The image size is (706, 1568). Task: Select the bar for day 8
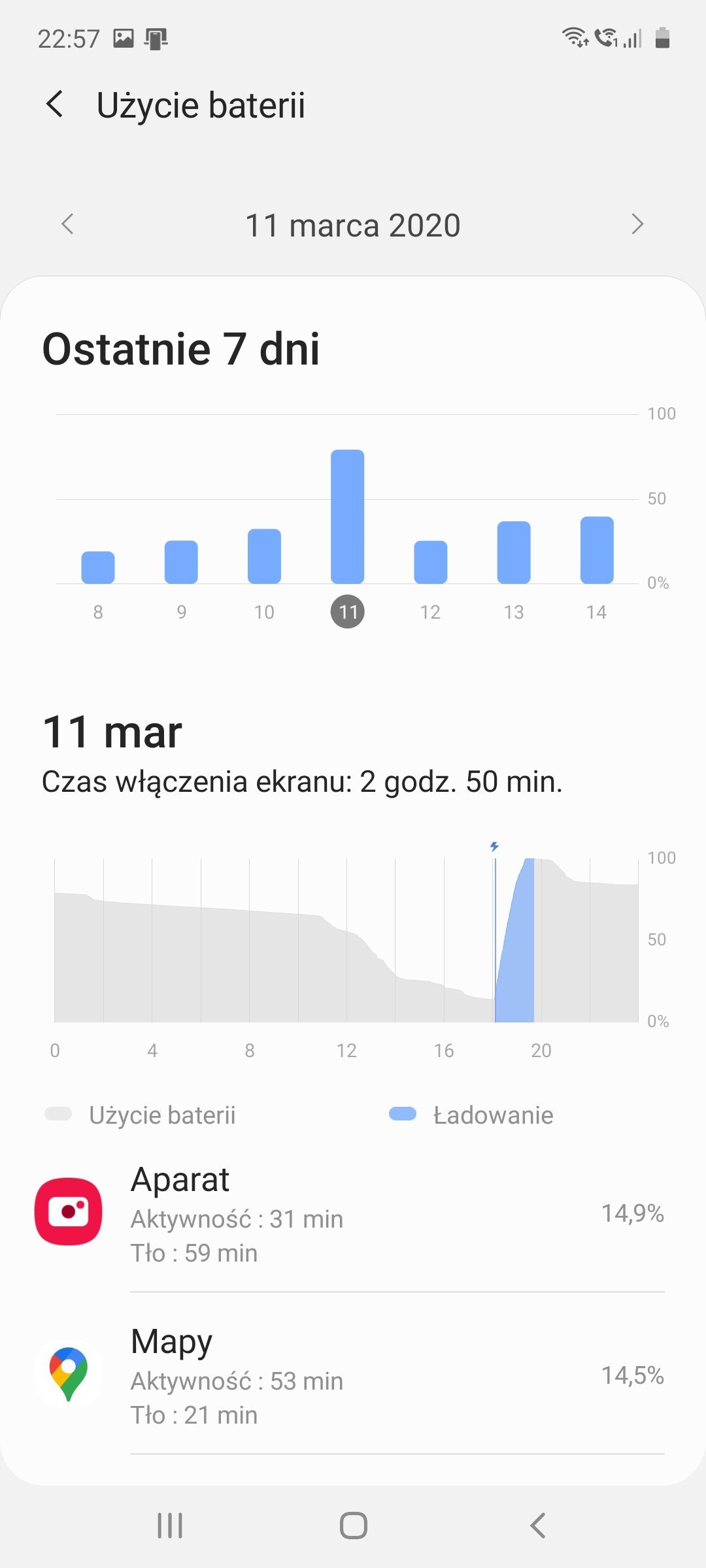[98, 567]
